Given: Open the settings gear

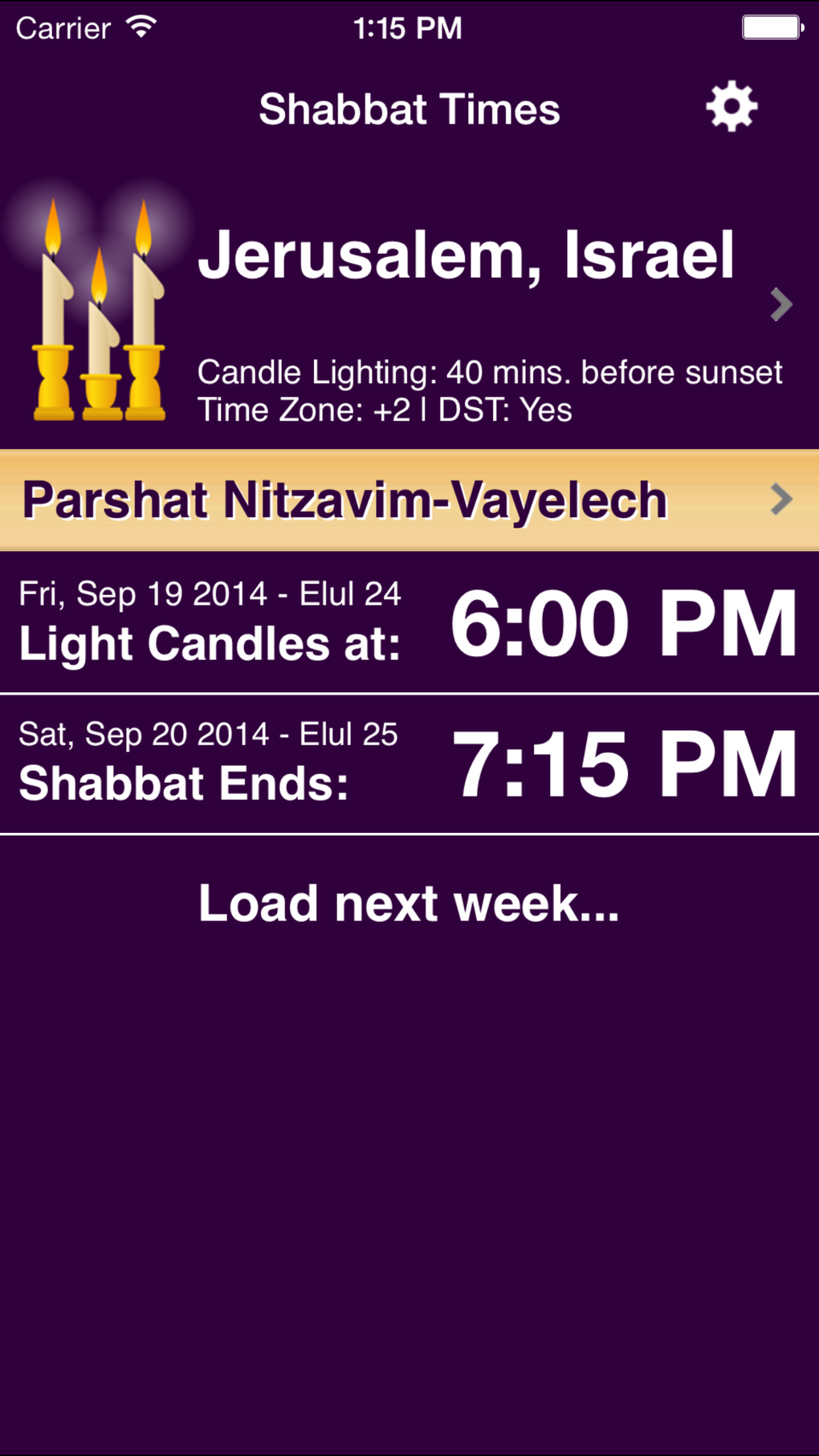Looking at the screenshot, I should pyautogui.click(x=731, y=107).
